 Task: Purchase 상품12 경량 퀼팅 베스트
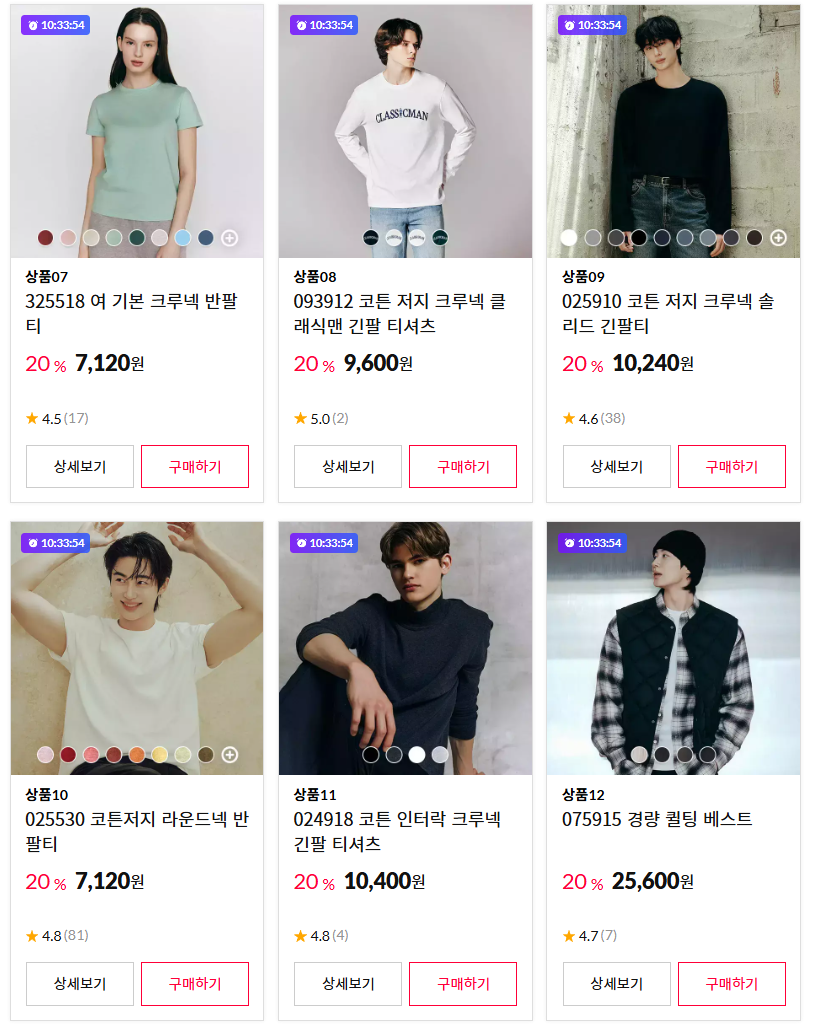732,984
